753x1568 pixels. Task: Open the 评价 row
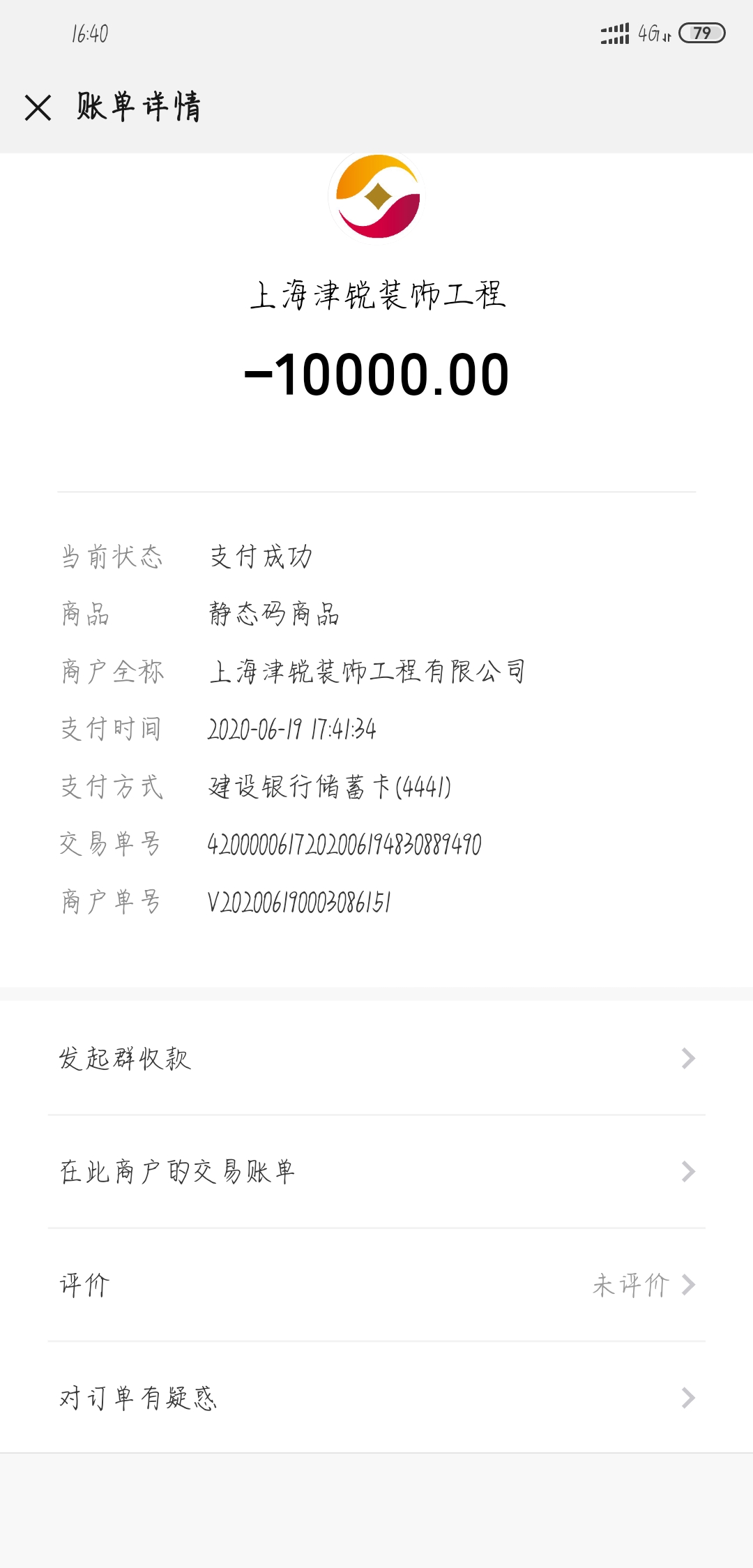(x=376, y=1285)
